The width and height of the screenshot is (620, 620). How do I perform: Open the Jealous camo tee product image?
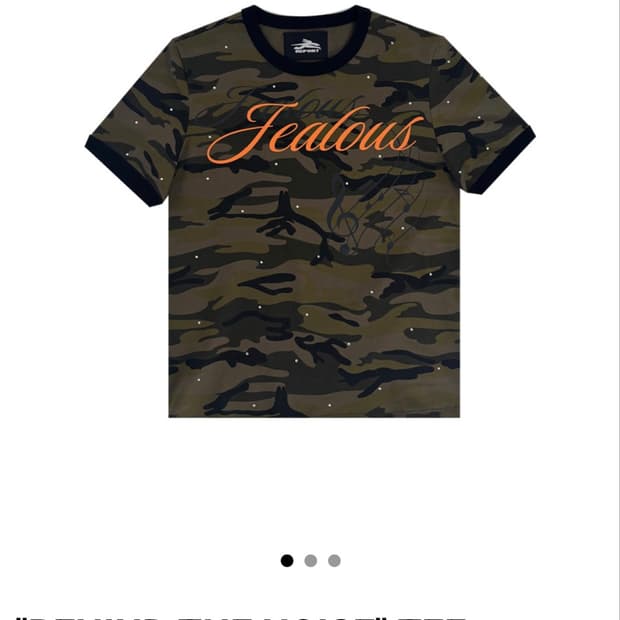pyautogui.click(x=310, y=211)
